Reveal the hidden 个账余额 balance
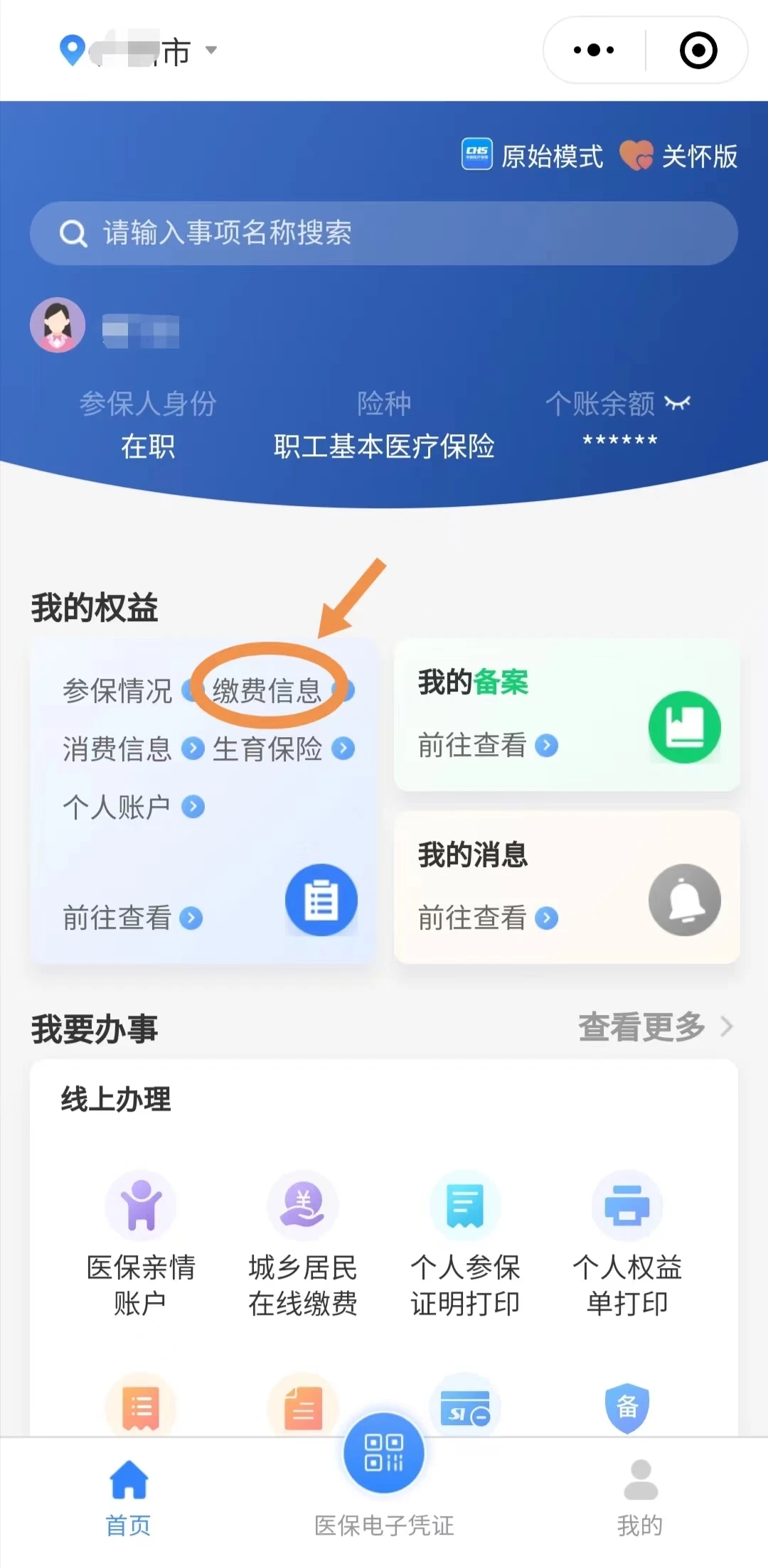The height and width of the screenshot is (1568, 768). click(678, 404)
